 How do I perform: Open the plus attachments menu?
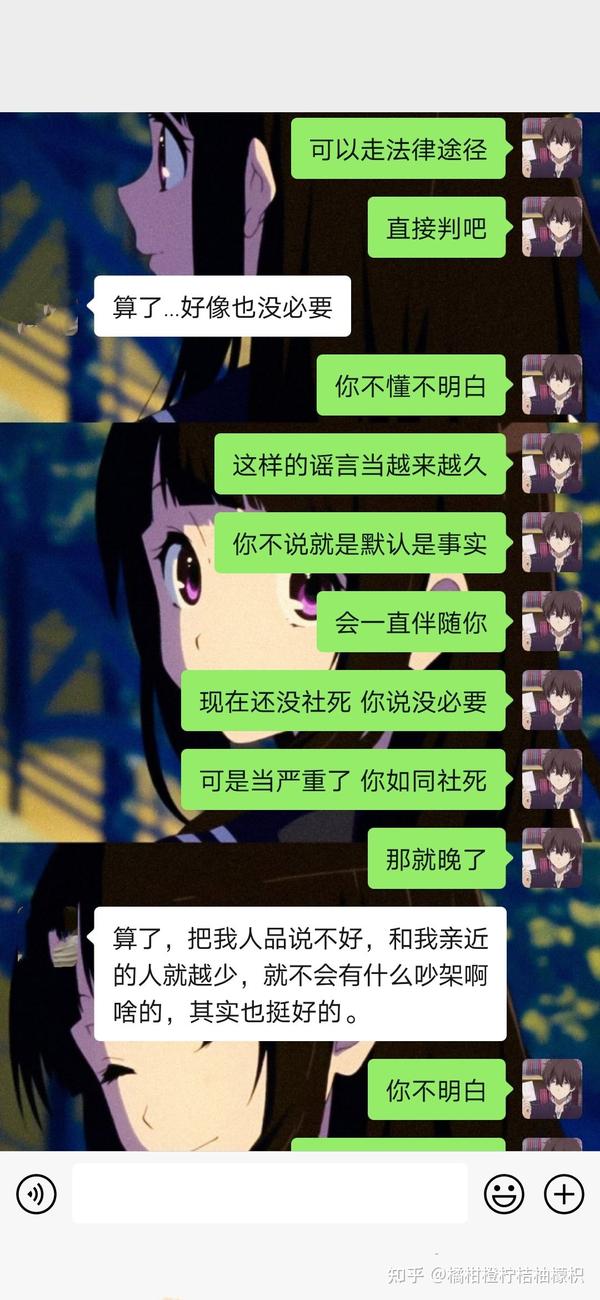563,1193
